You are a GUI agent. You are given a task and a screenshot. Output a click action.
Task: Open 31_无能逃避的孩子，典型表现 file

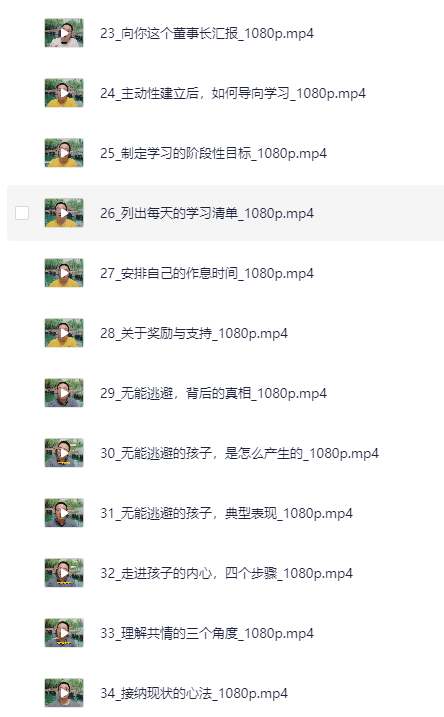[x=226, y=513]
